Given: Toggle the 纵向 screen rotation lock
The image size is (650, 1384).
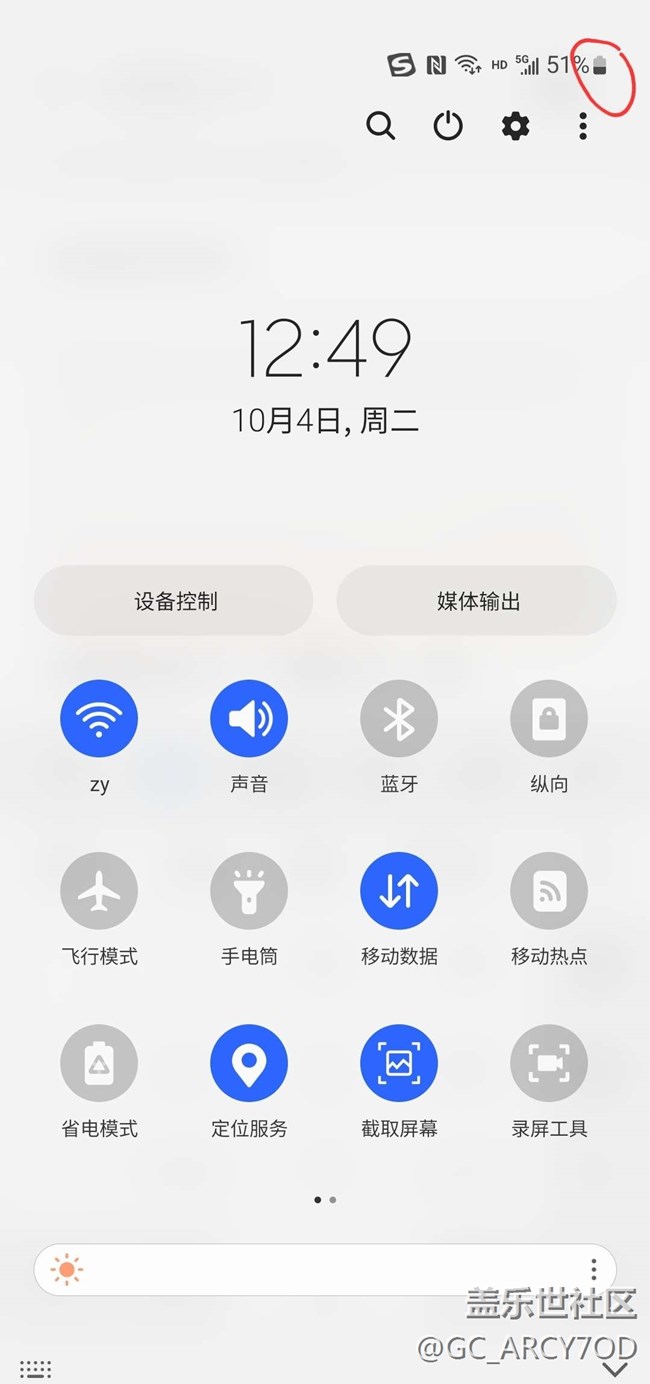Looking at the screenshot, I should click(549, 719).
